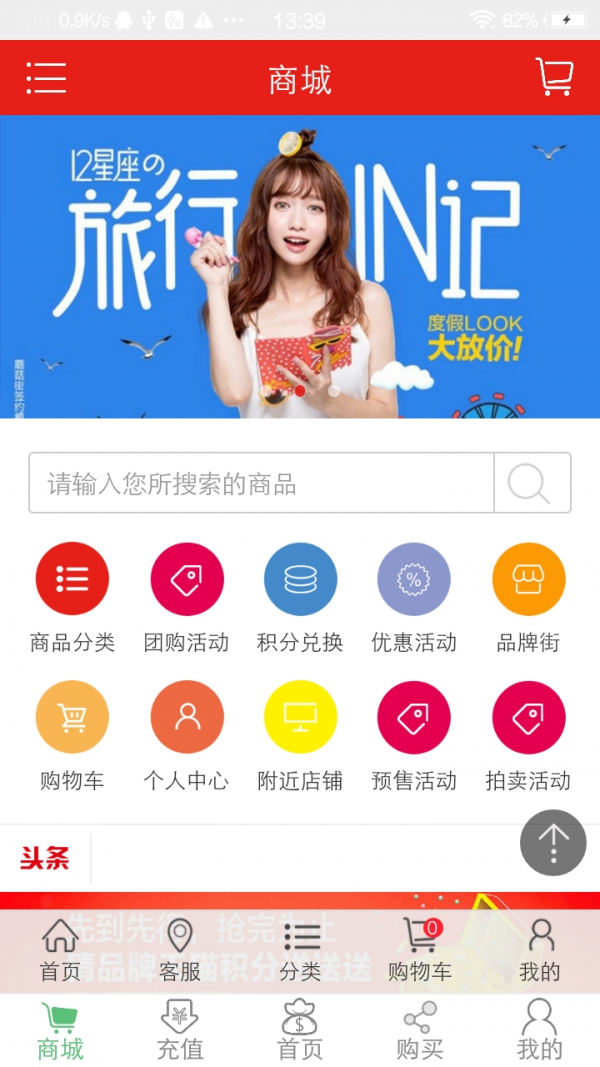600x1067 pixels.
Task: Open the hamburger menu
Action: coord(46,78)
